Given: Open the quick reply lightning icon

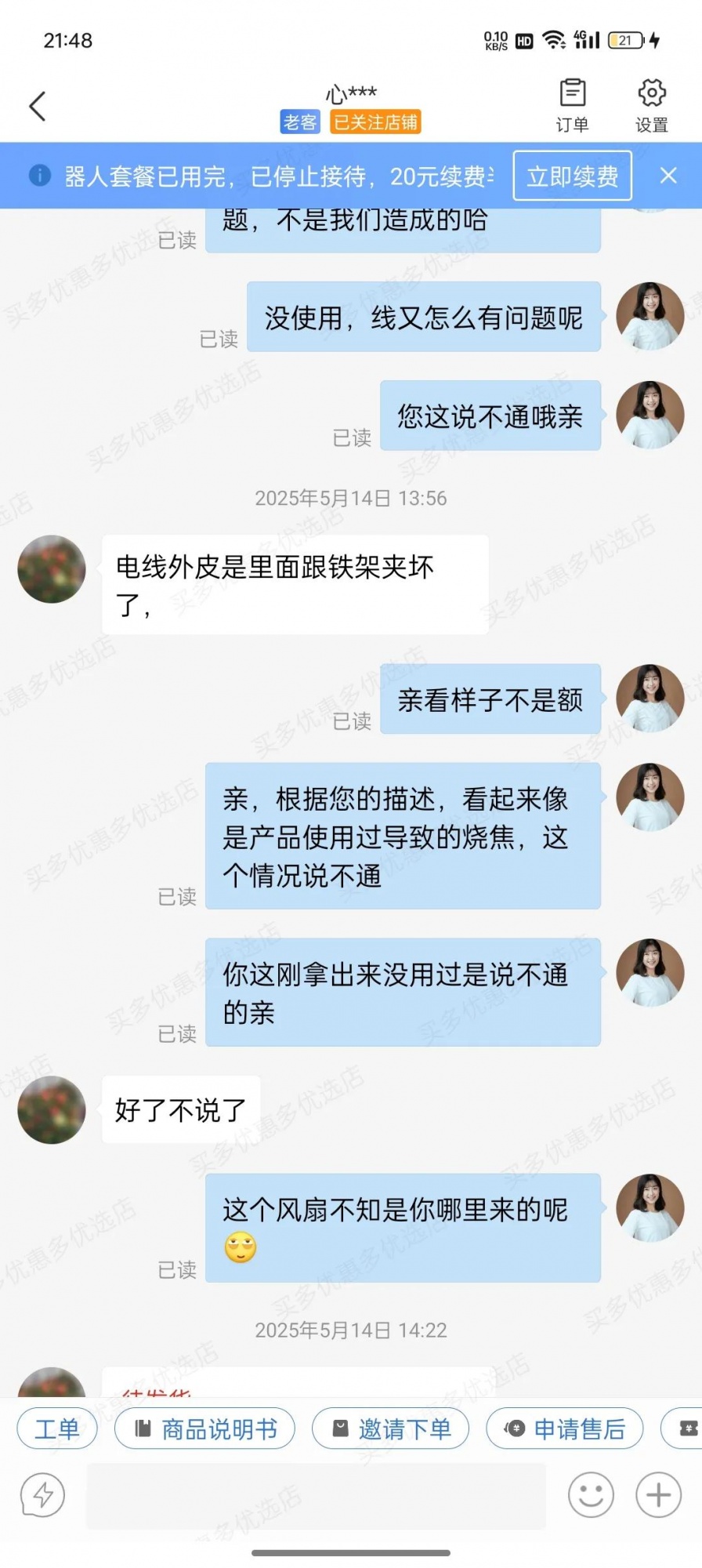Looking at the screenshot, I should click(x=42, y=1495).
